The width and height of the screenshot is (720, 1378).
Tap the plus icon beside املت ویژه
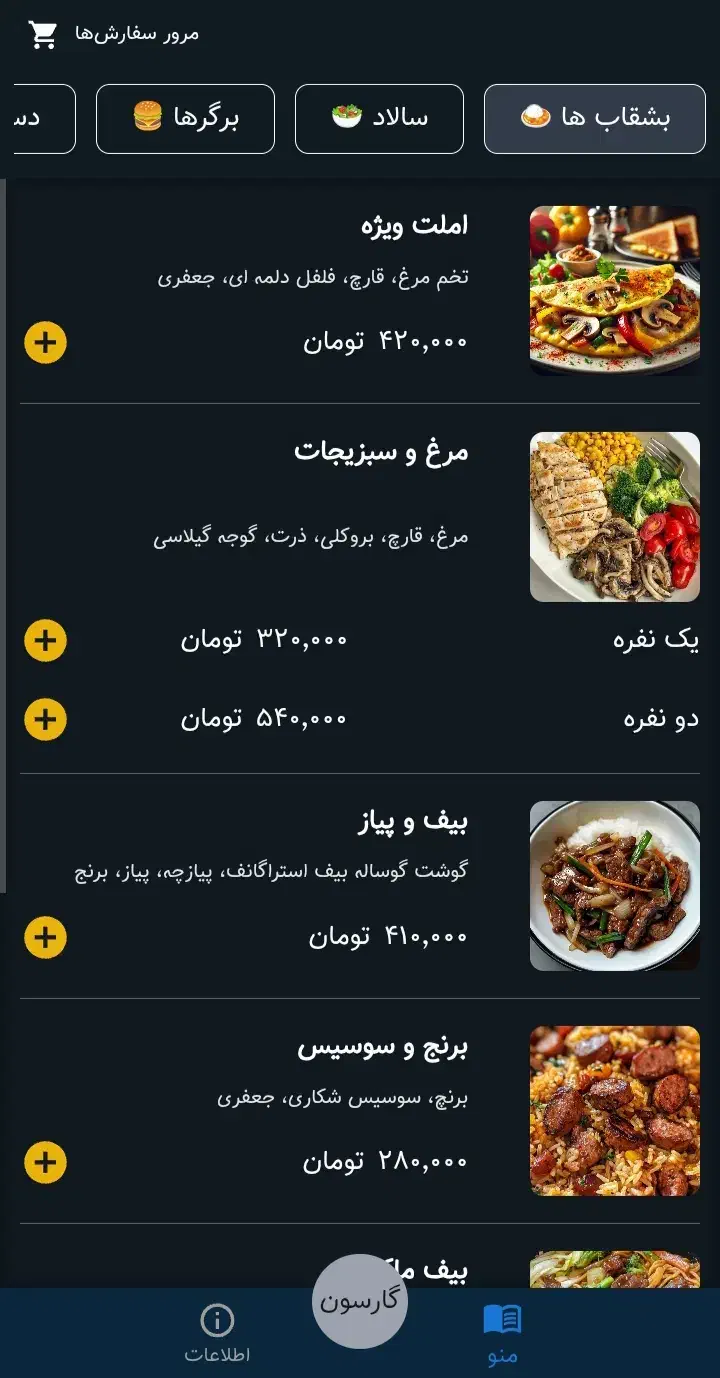click(x=44, y=342)
